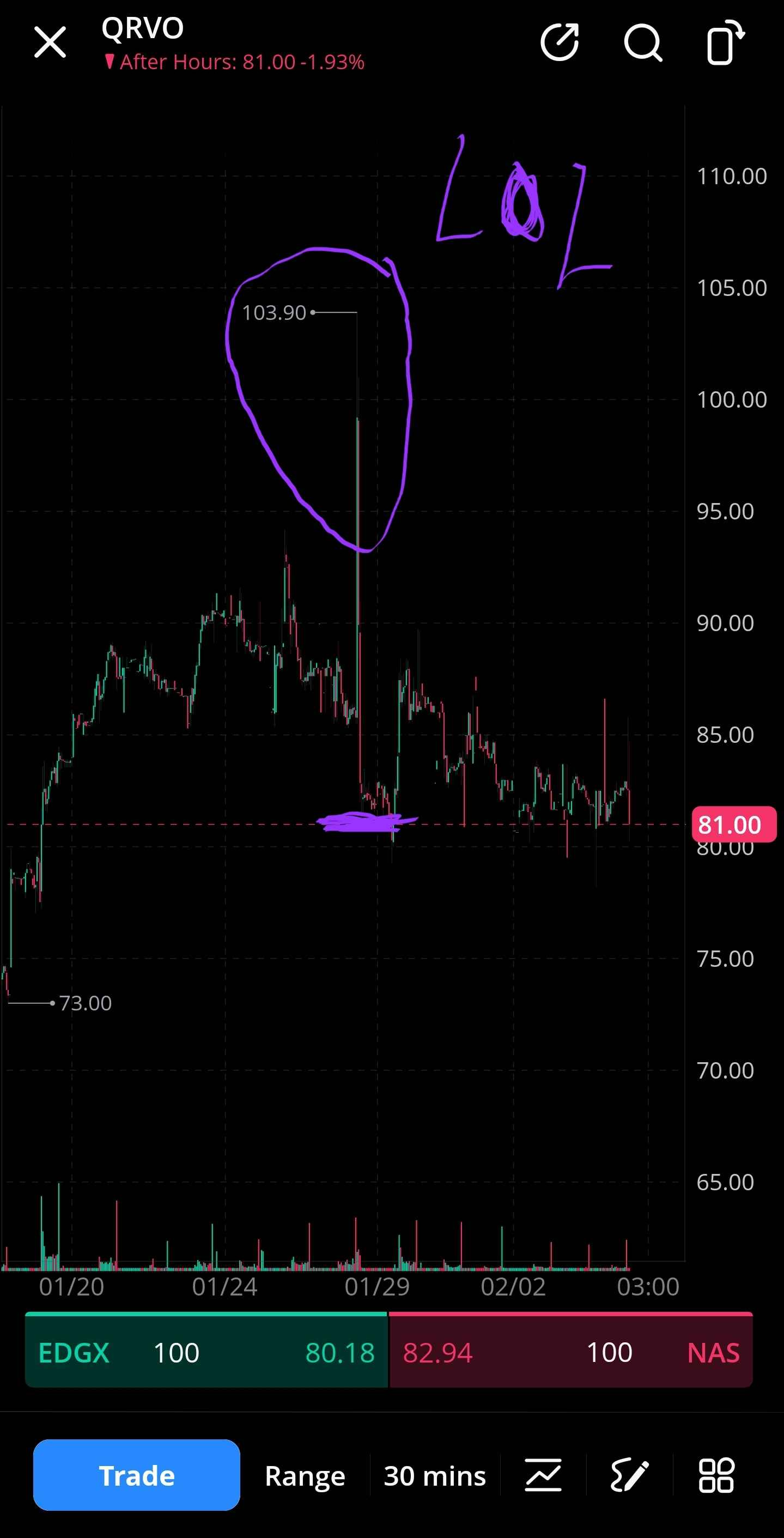The image size is (784, 1538).
Task: Tap the EDGX bid quote 80.18
Action: [x=206, y=1352]
